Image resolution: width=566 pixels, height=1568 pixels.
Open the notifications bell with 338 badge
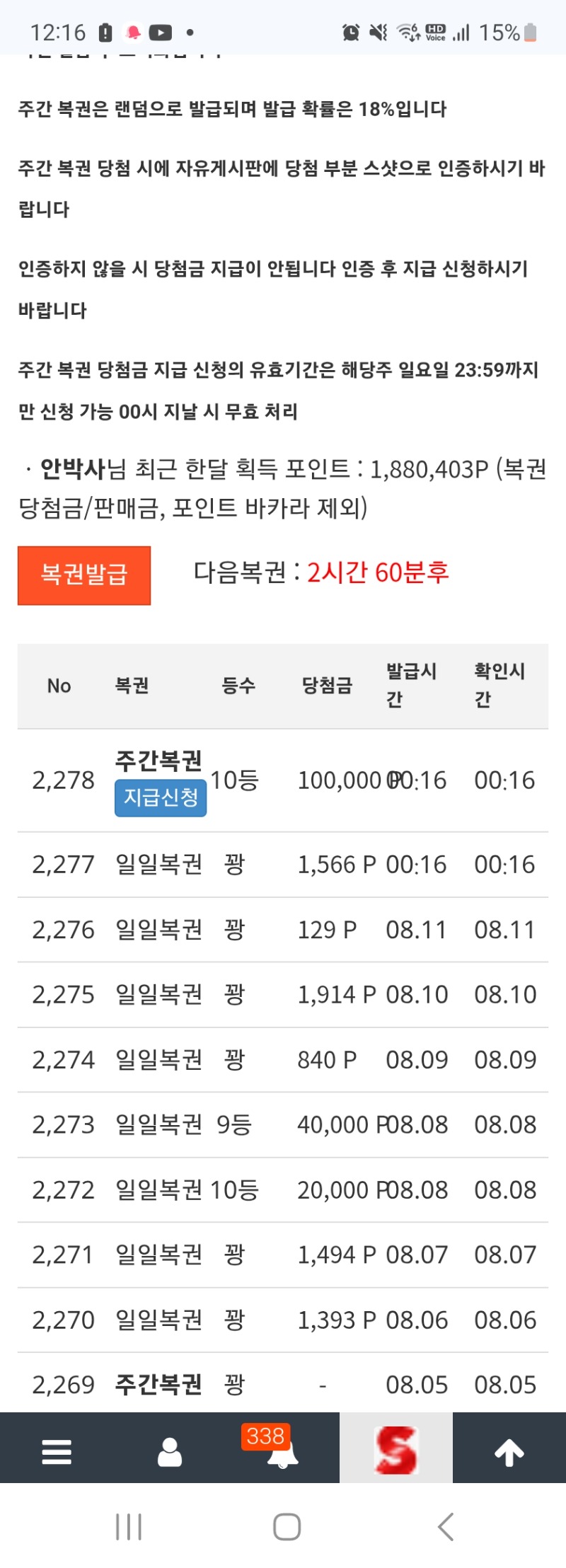(282, 1448)
